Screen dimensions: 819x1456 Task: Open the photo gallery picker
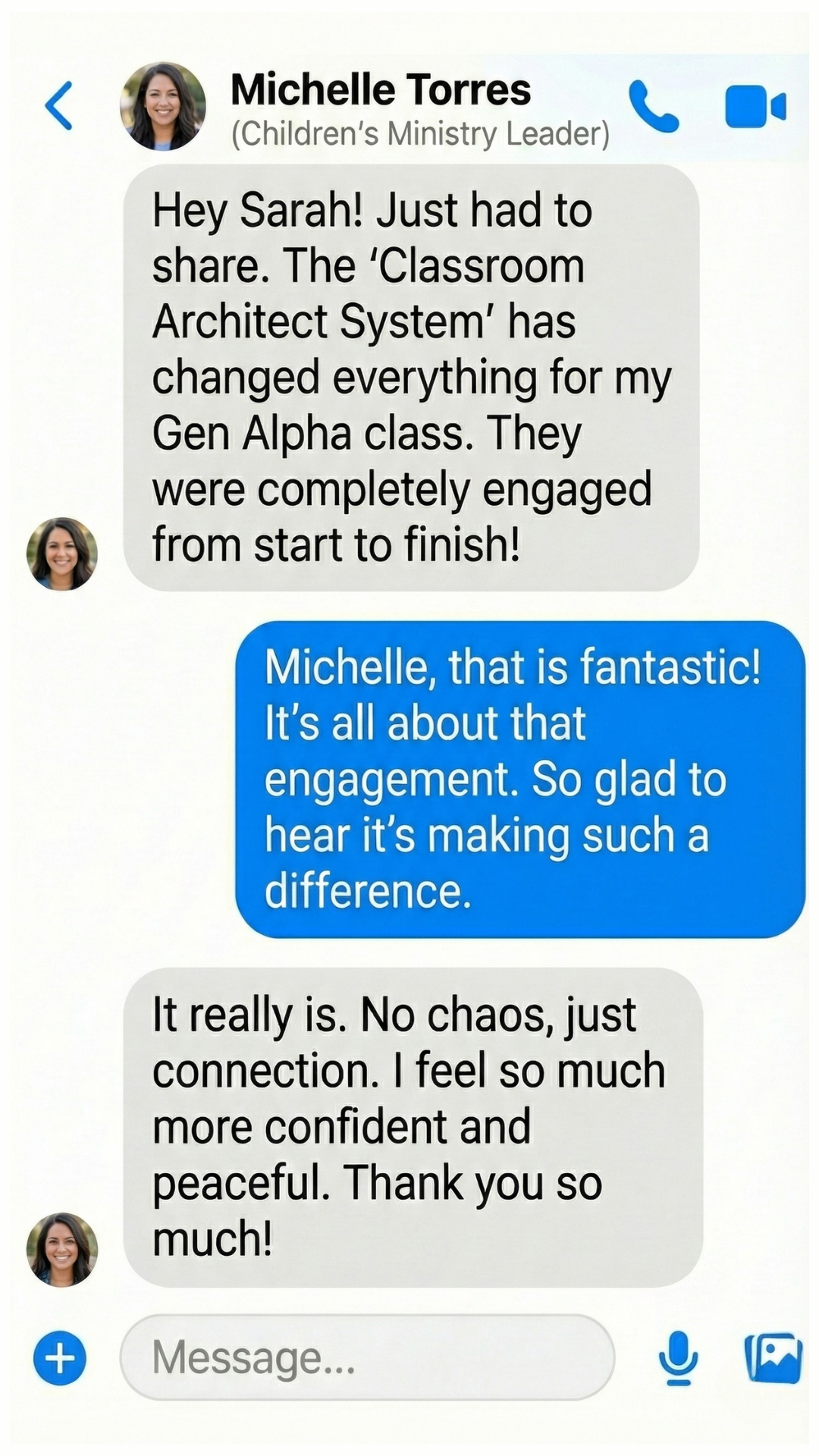tap(773, 1357)
